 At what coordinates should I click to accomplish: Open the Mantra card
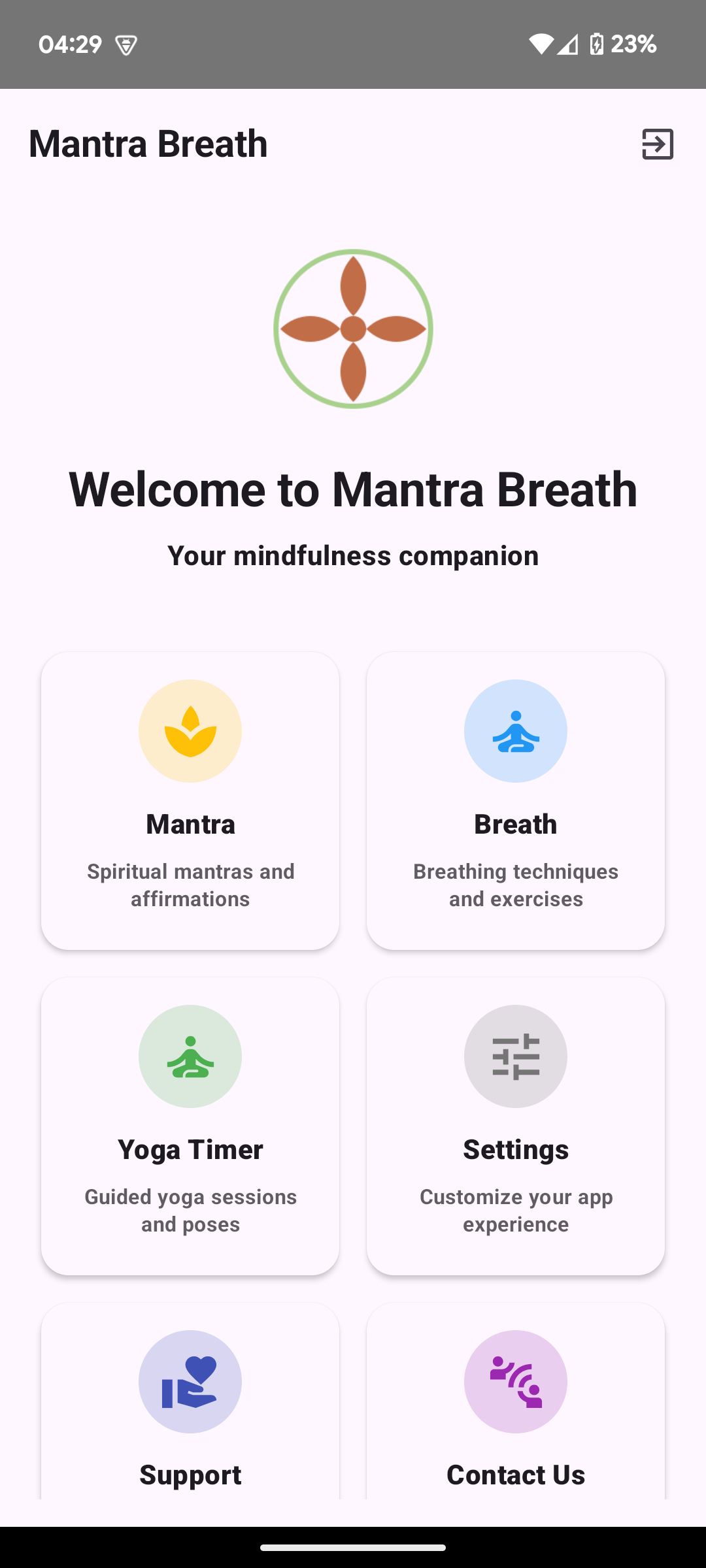tap(190, 800)
